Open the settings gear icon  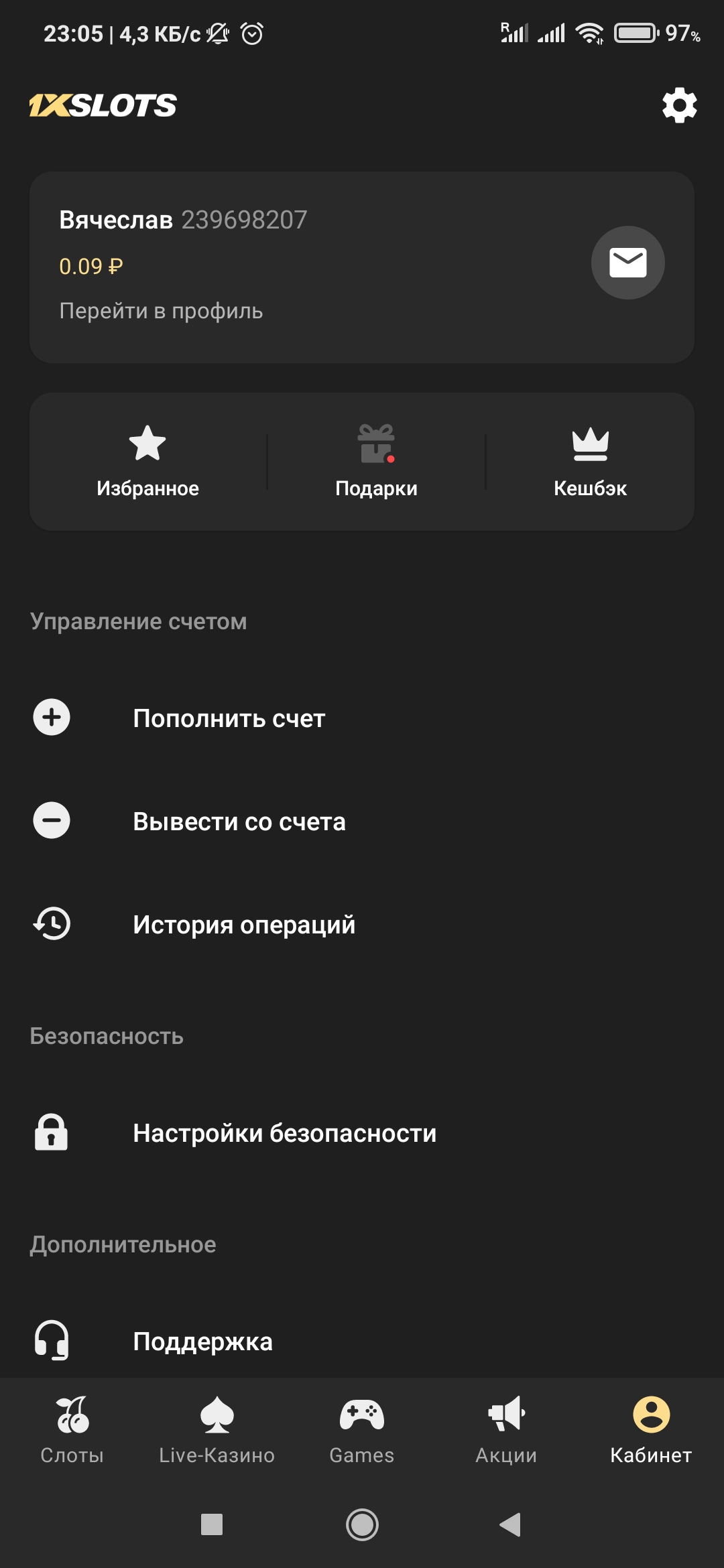click(679, 105)
